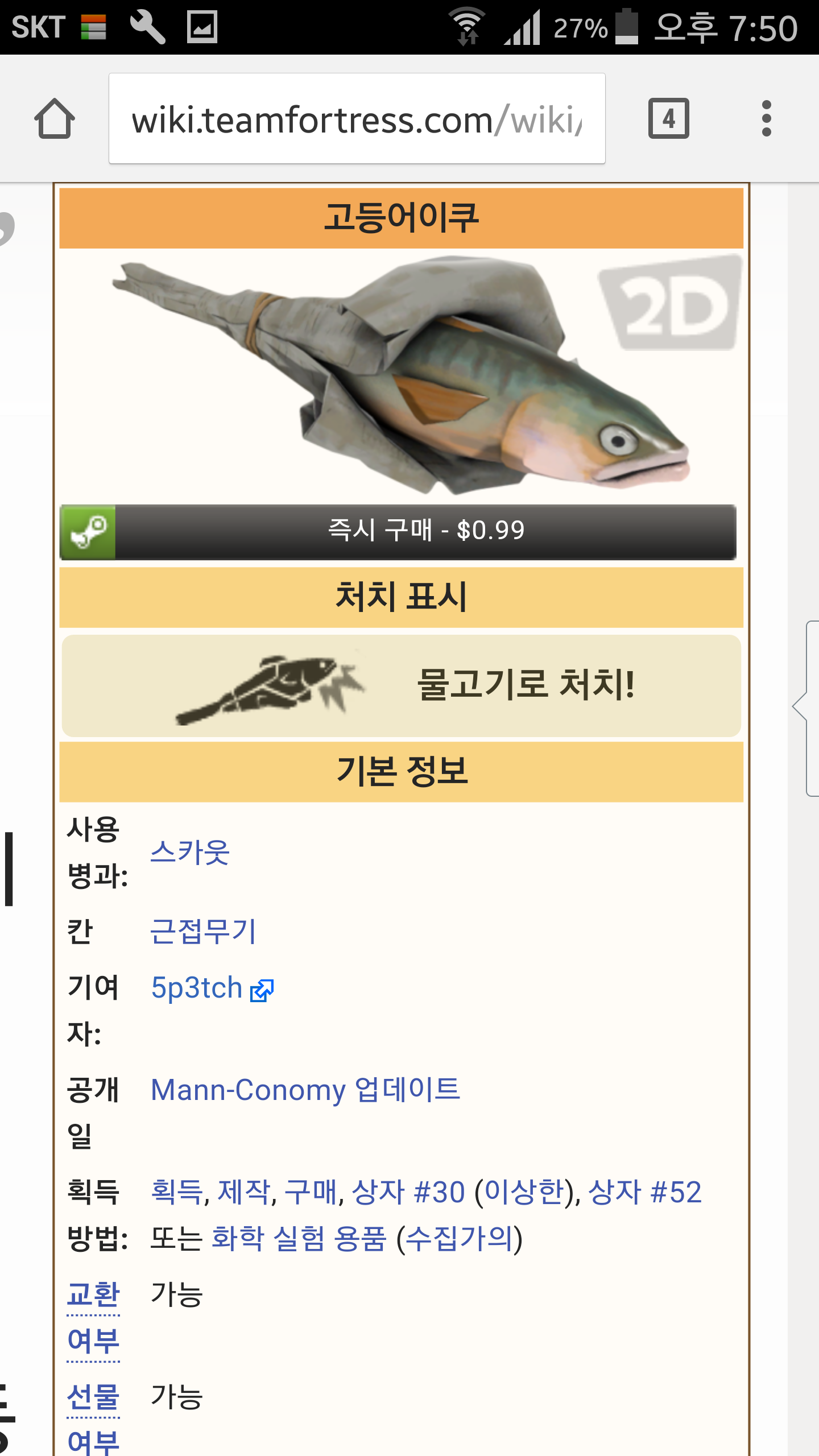Tap the fish image's 2D view toggle
The width and height of the screenshot is (819, 1456).
click(672, 304)
